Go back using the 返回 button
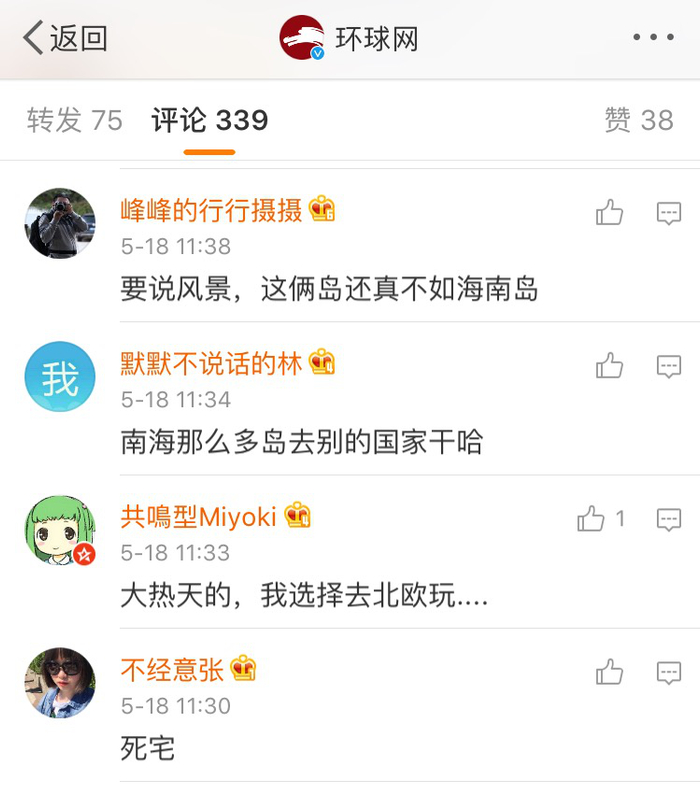 (65, 39)
